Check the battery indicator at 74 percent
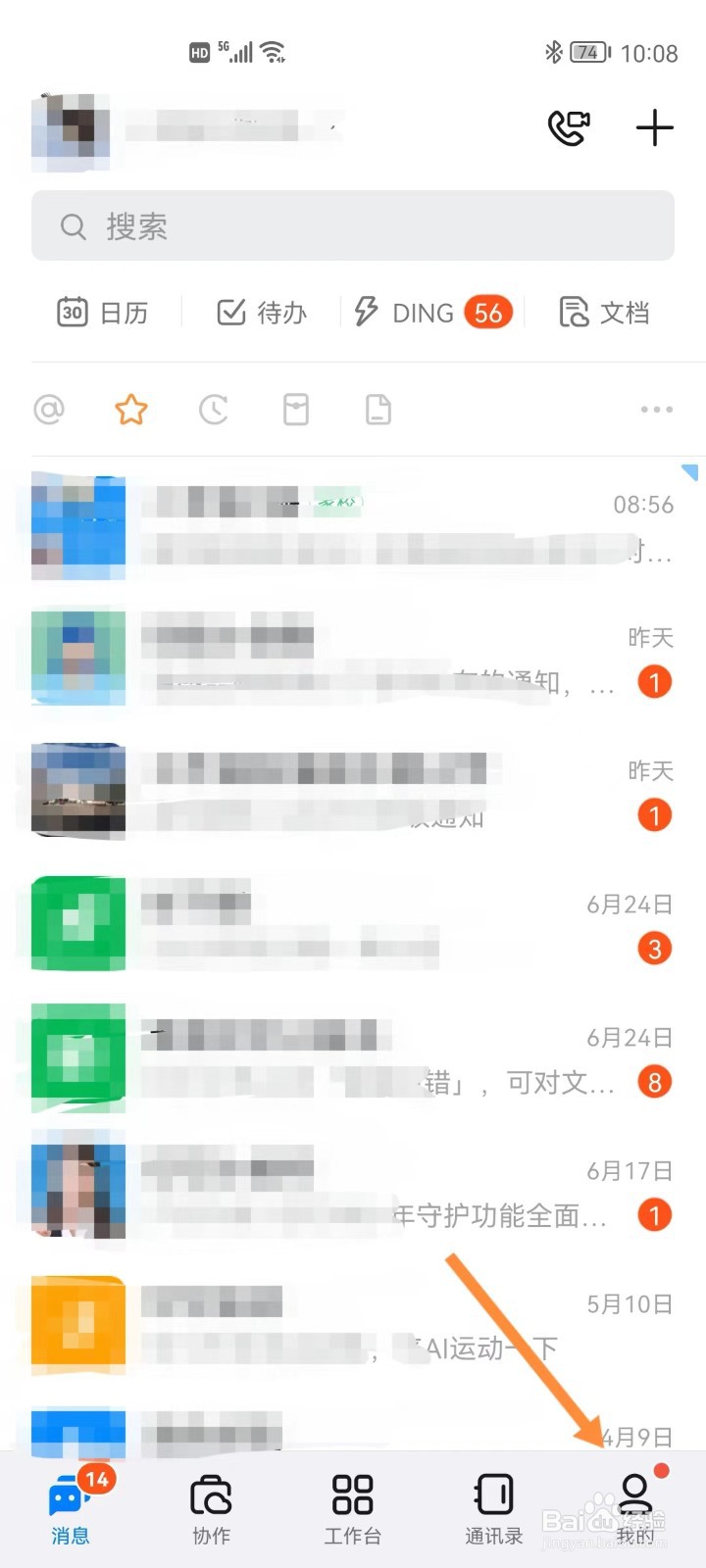706x1568 pixels. pyautogui.click(x=585, y=53)
